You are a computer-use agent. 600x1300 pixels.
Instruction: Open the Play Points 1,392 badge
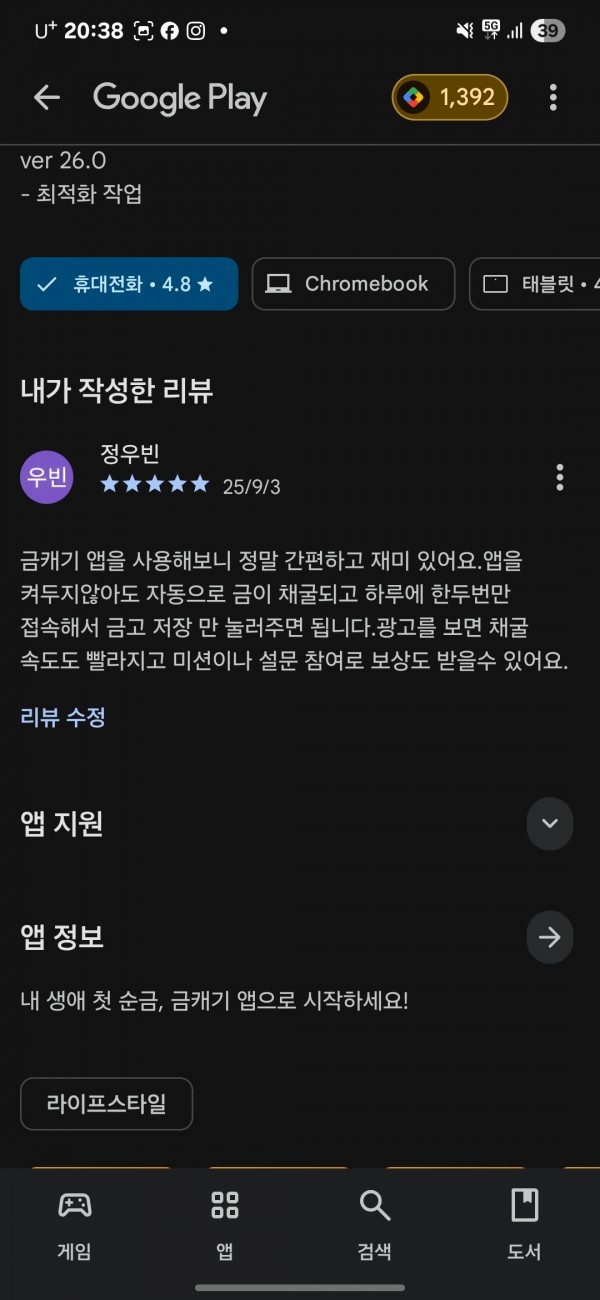(450, 97)
